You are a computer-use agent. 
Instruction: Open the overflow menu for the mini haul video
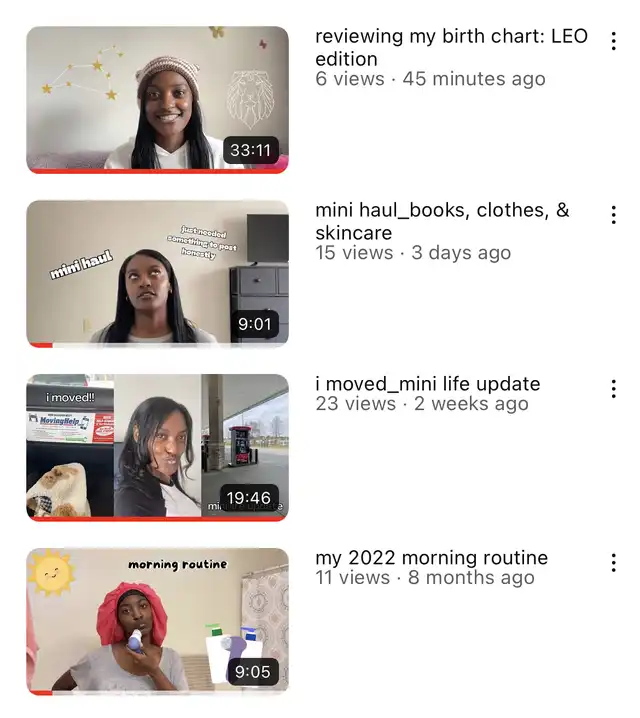pos(613,215)
